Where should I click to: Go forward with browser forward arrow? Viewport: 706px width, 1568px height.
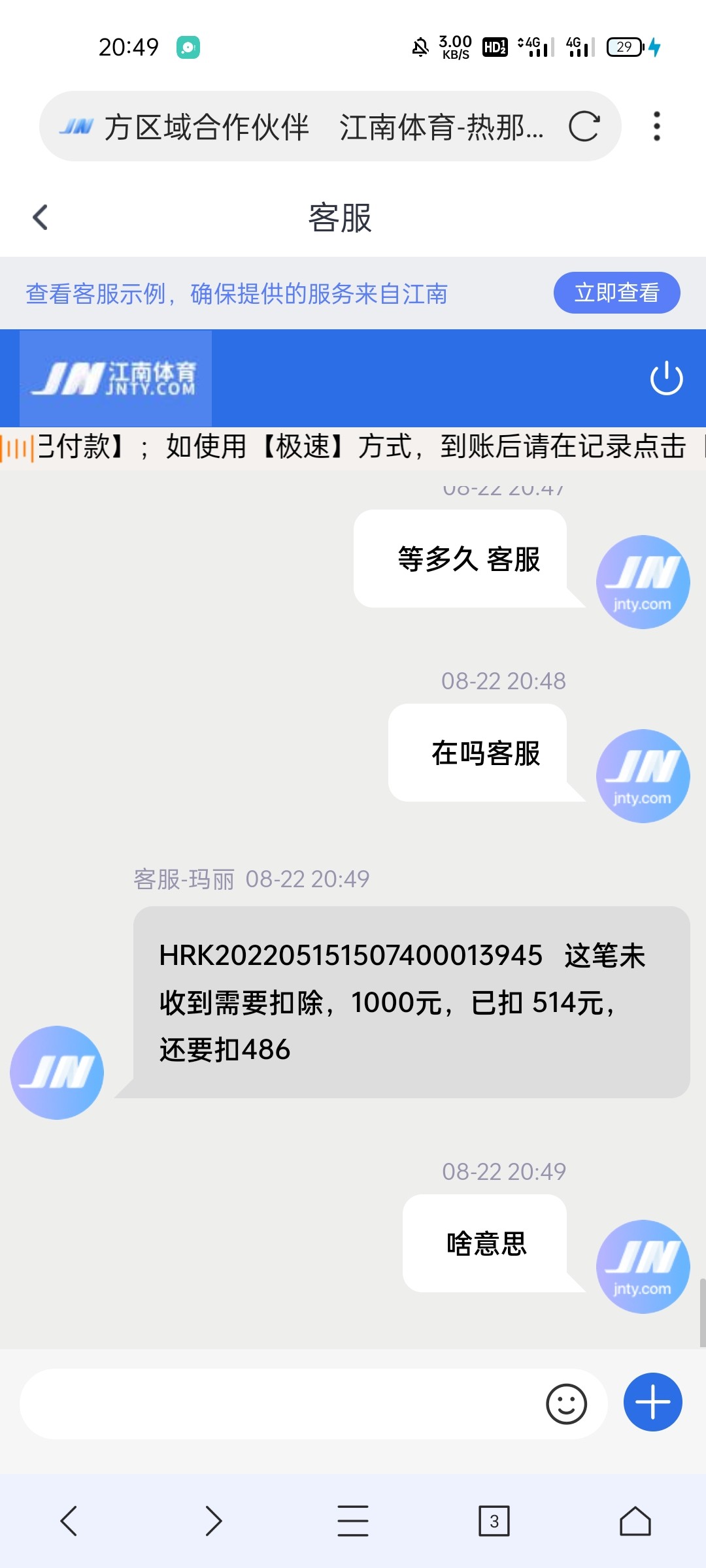coord(213,1521)
